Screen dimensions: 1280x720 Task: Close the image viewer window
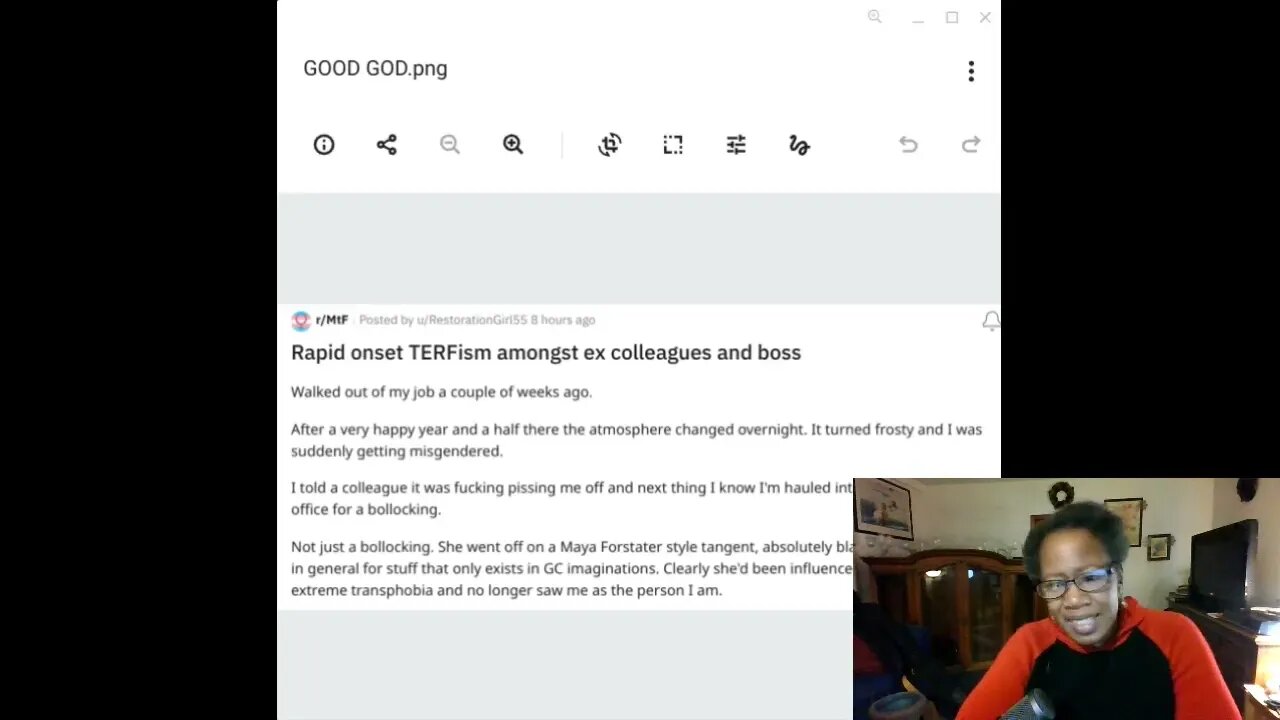point(985,18)
